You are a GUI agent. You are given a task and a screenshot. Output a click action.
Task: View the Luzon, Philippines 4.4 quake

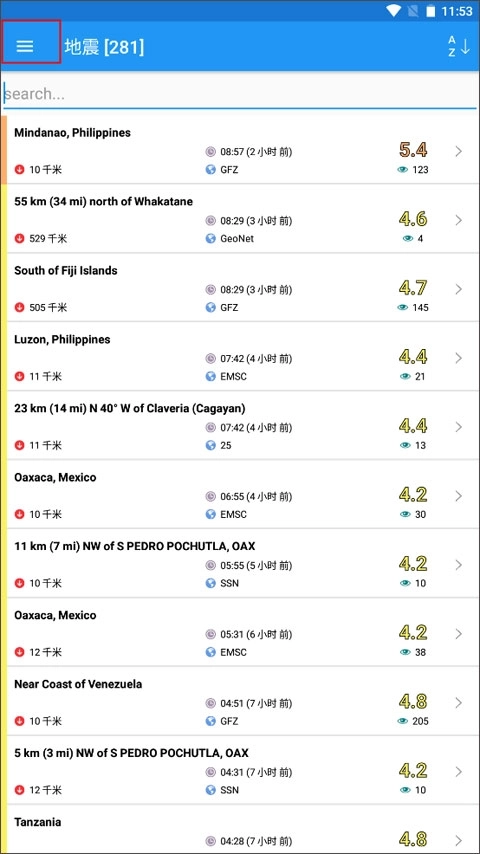[x=240, y=356]
